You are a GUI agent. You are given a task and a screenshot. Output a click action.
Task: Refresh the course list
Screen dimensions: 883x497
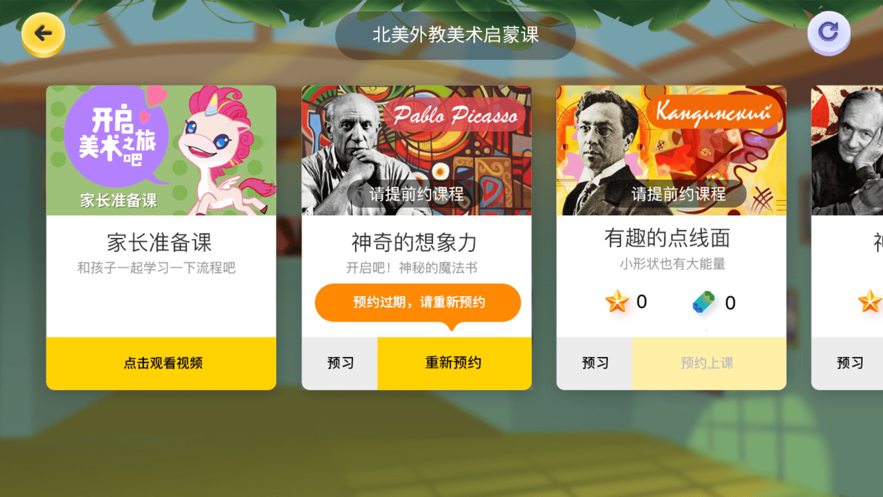828,33
